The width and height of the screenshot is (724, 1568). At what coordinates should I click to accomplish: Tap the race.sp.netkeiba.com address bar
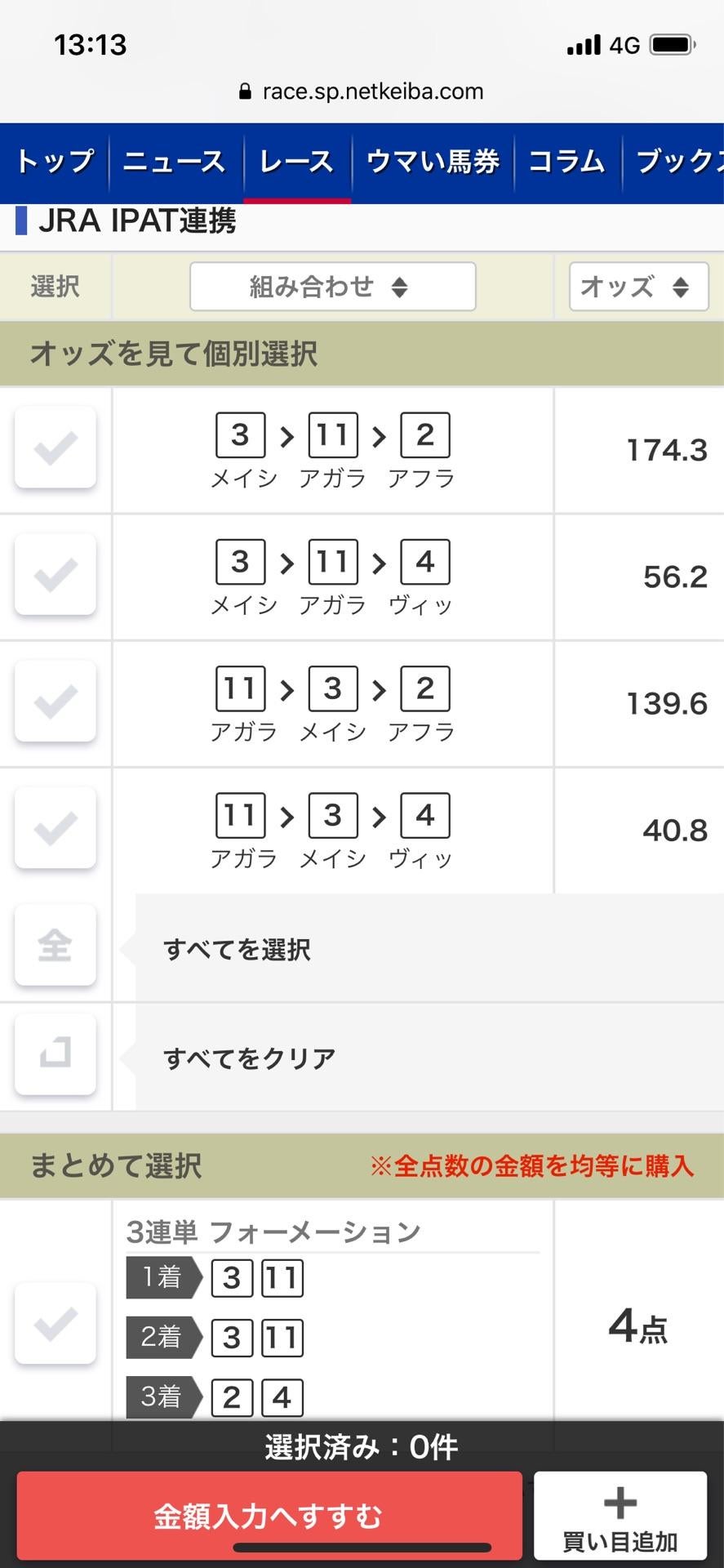[x=362, y=91]
